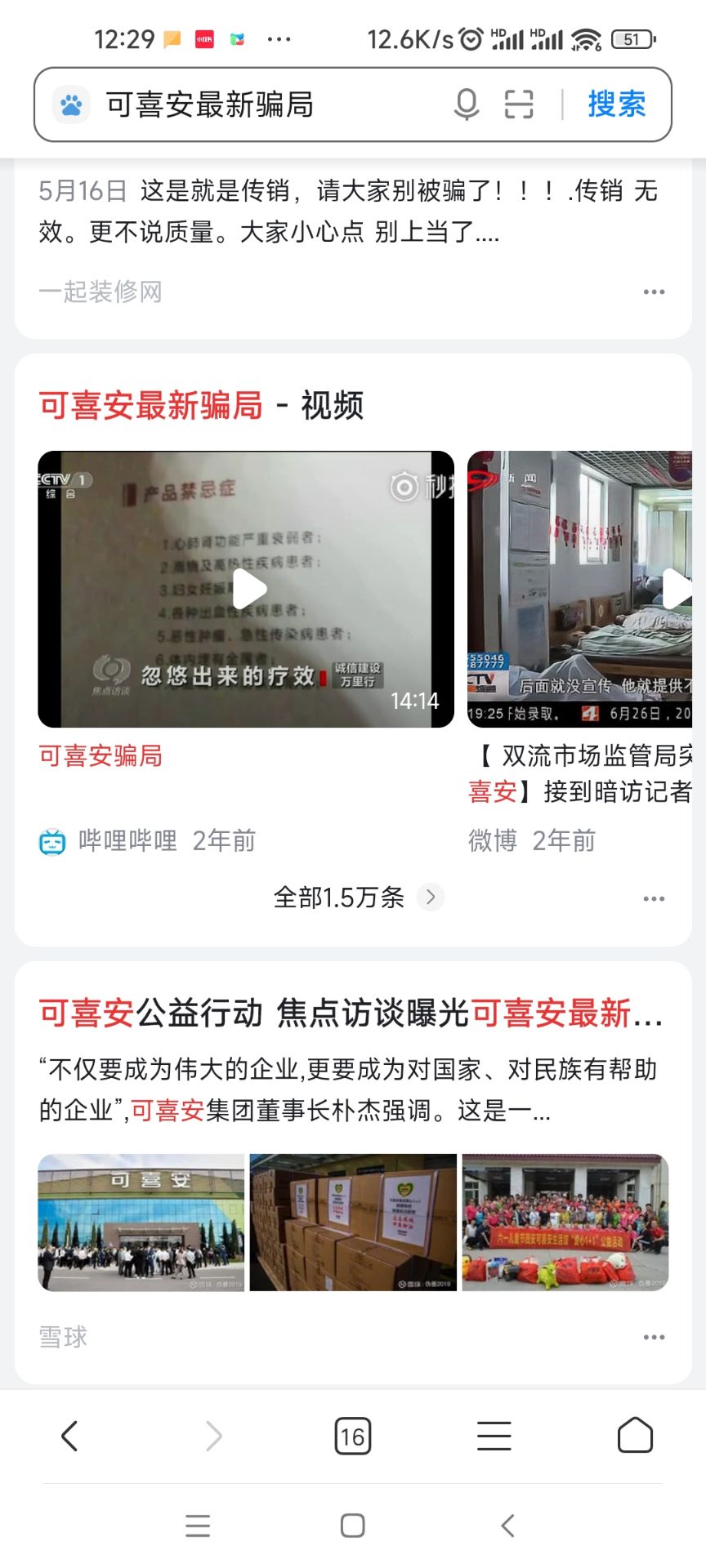
Task: Tap the system recent apps button
Action: pos(198,1526)
